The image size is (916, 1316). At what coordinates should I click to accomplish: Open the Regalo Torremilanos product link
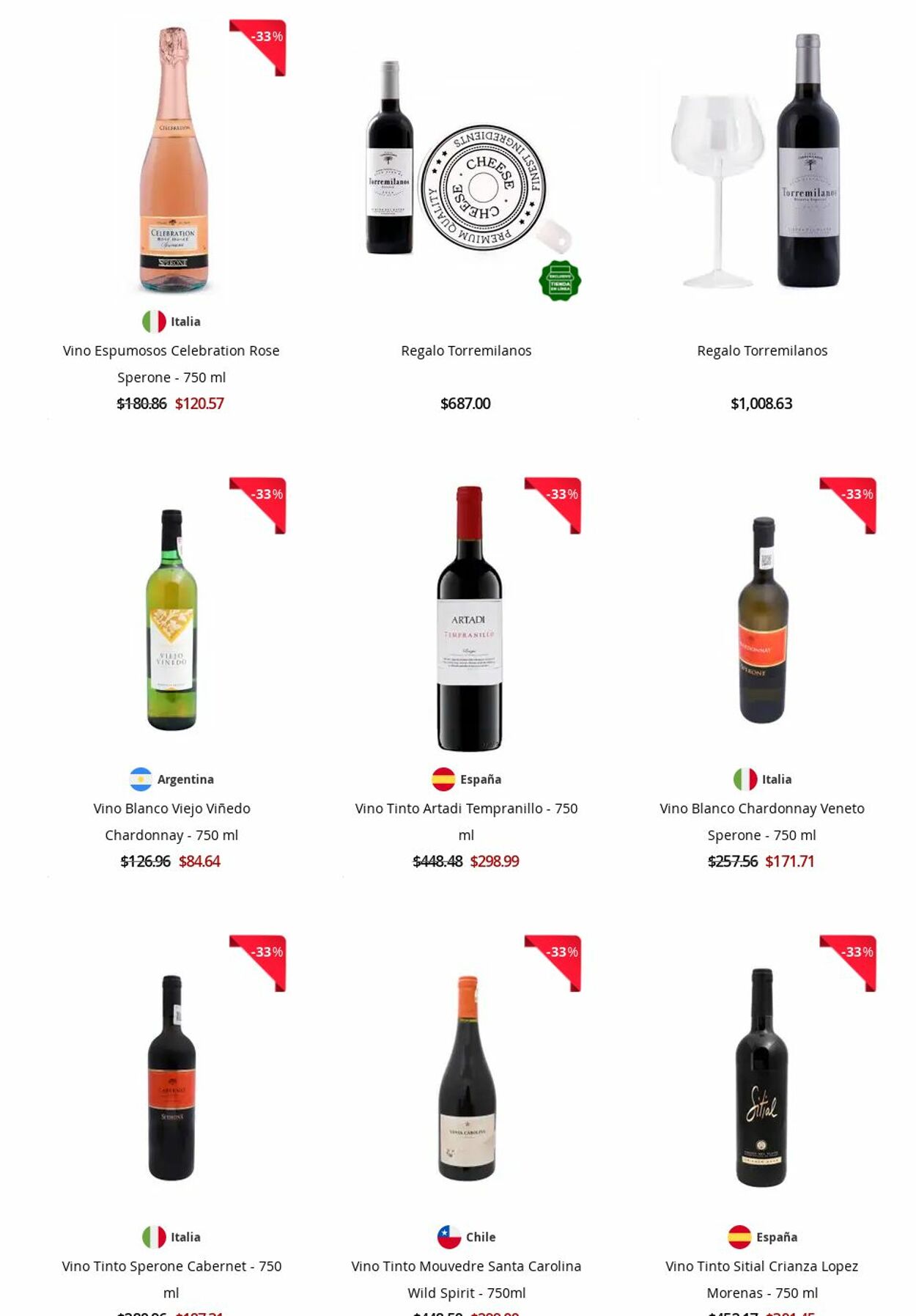point(468,350)
